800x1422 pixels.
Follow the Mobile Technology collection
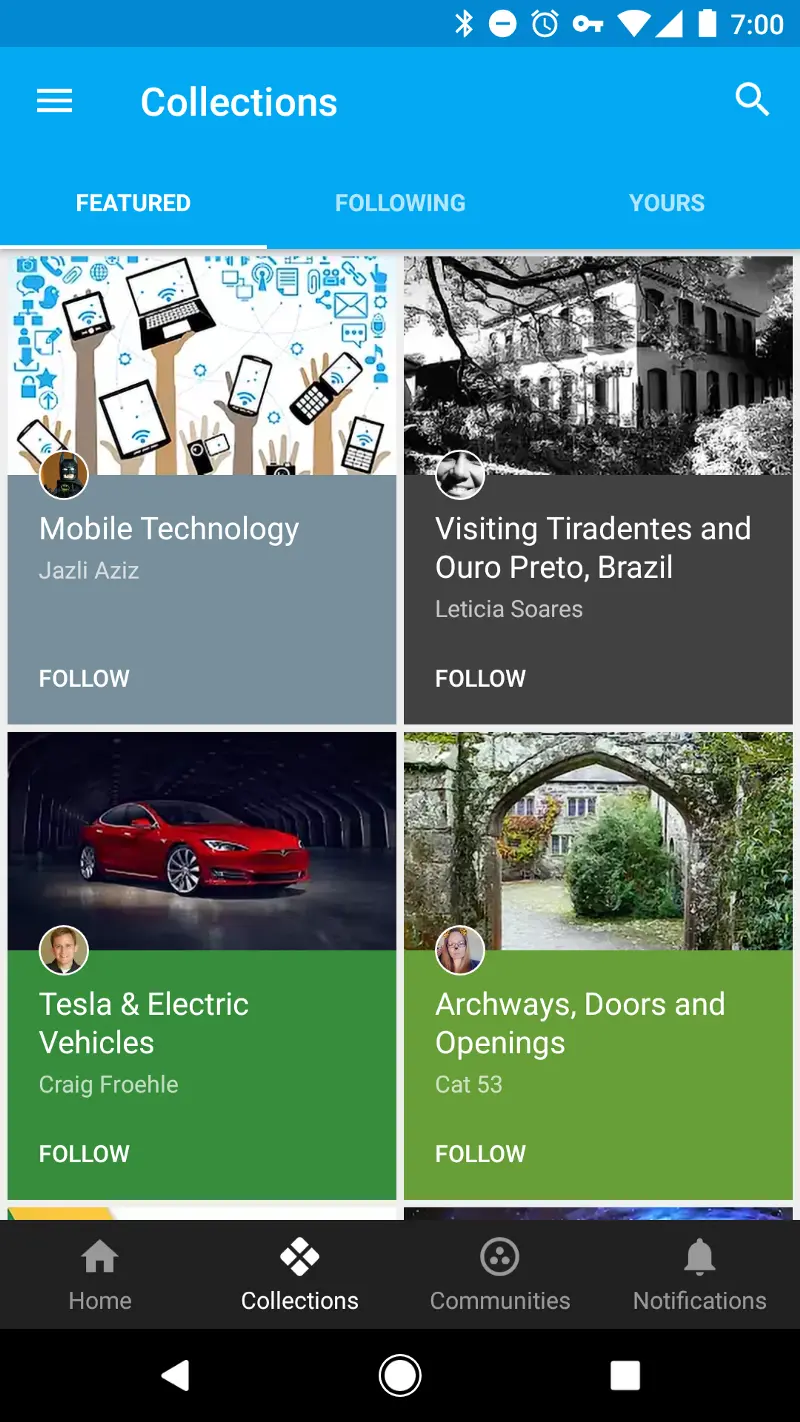tap(84, 678)
